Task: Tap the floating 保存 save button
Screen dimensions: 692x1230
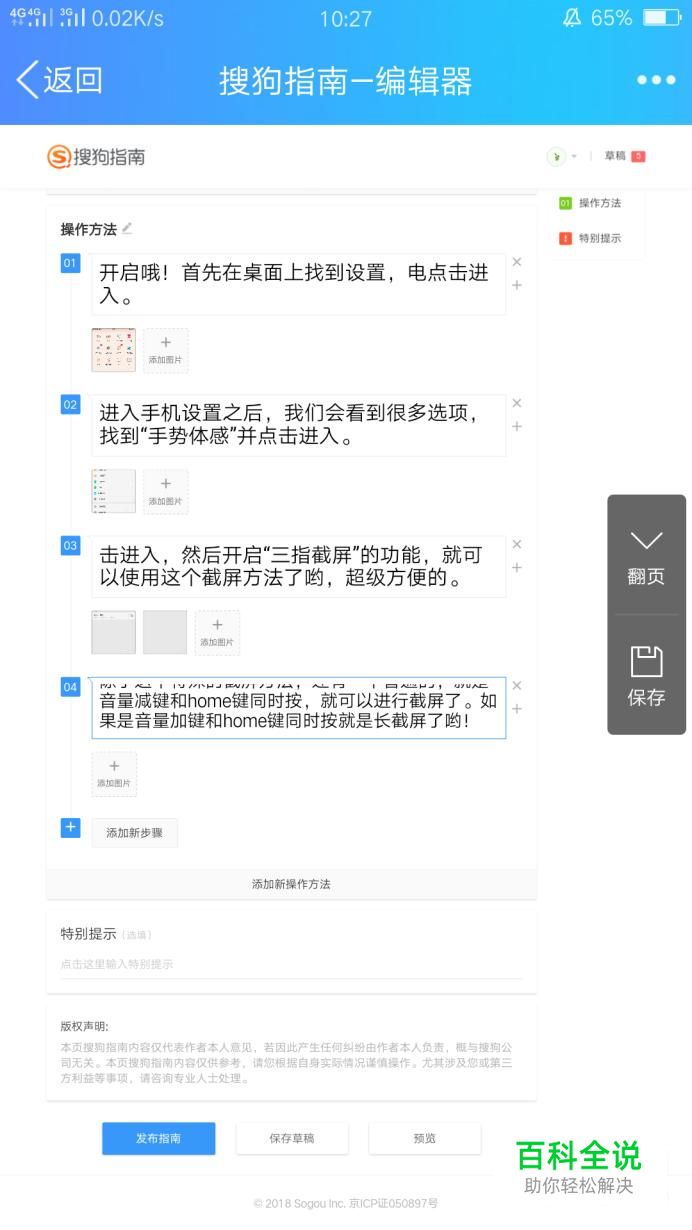Action: (646, 676)
